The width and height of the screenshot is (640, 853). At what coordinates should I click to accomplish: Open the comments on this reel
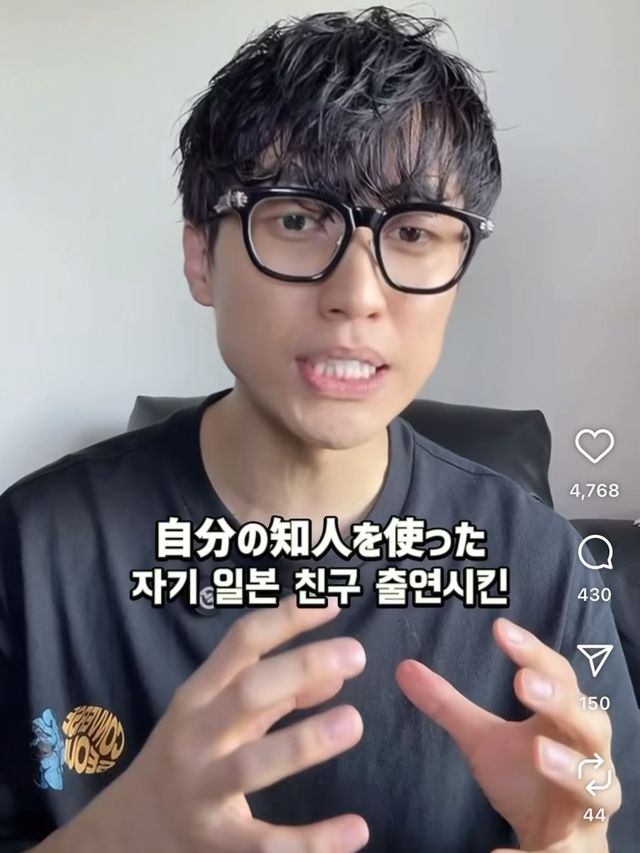click(x=594, y=552)
